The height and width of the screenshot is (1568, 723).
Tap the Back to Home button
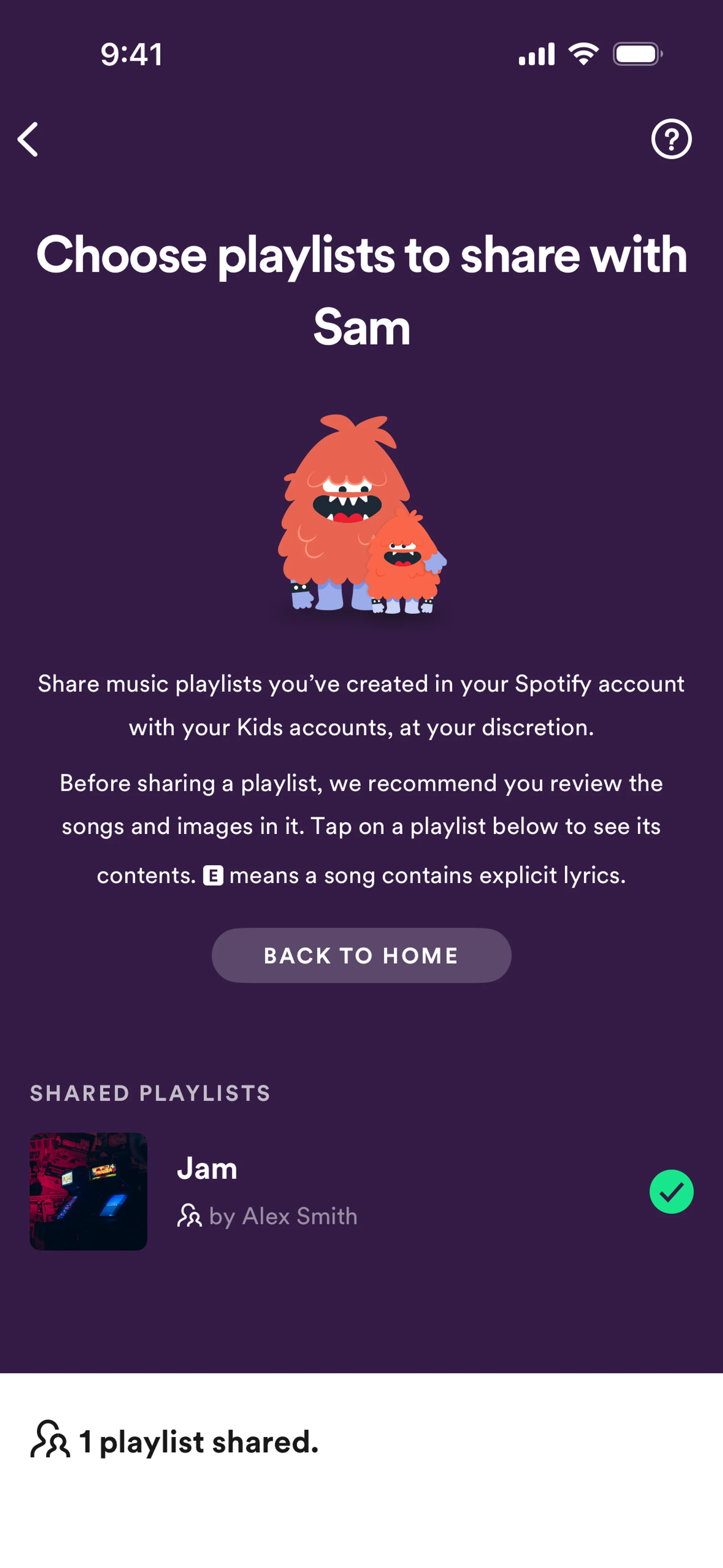361,955
